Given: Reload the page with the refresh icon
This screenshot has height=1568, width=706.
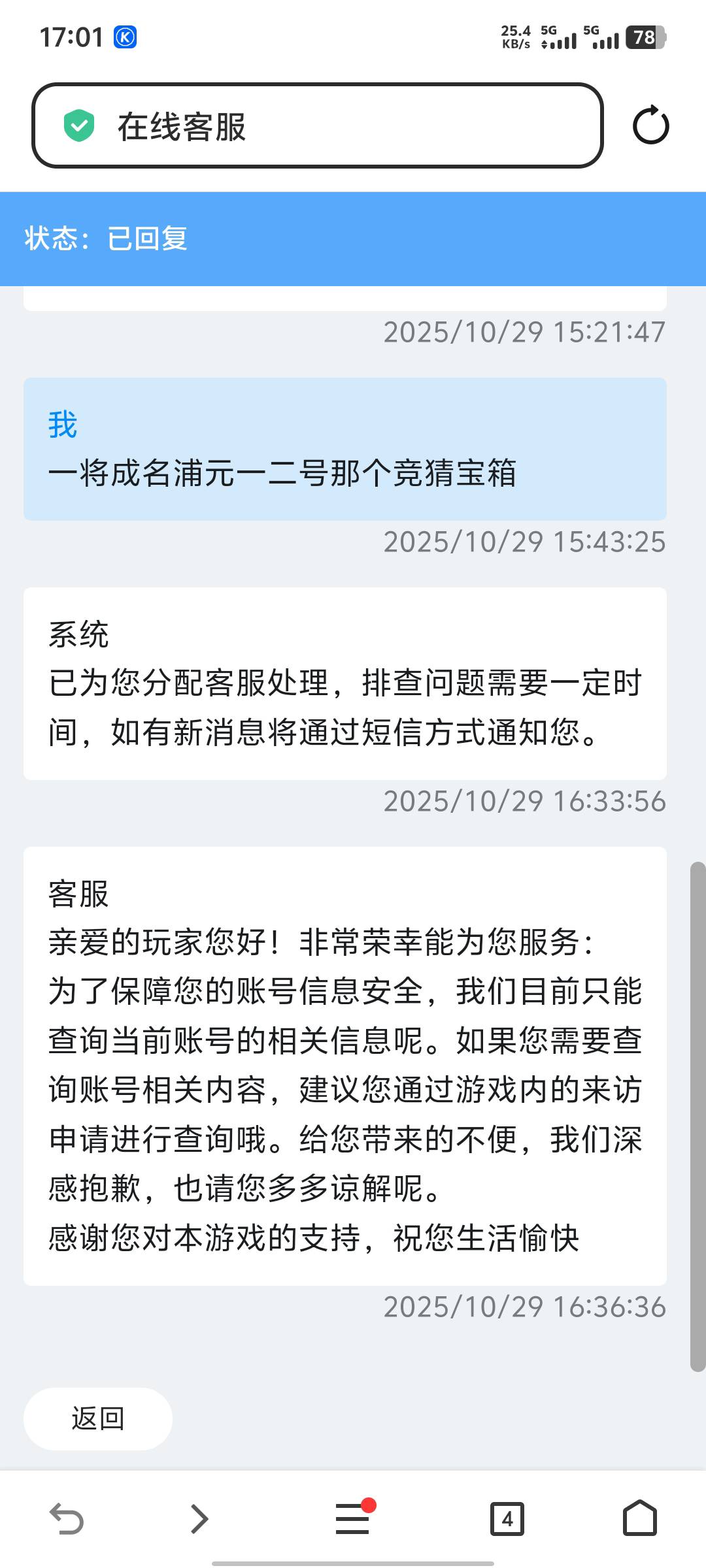Looking at the screenshot, I should 650,125.
